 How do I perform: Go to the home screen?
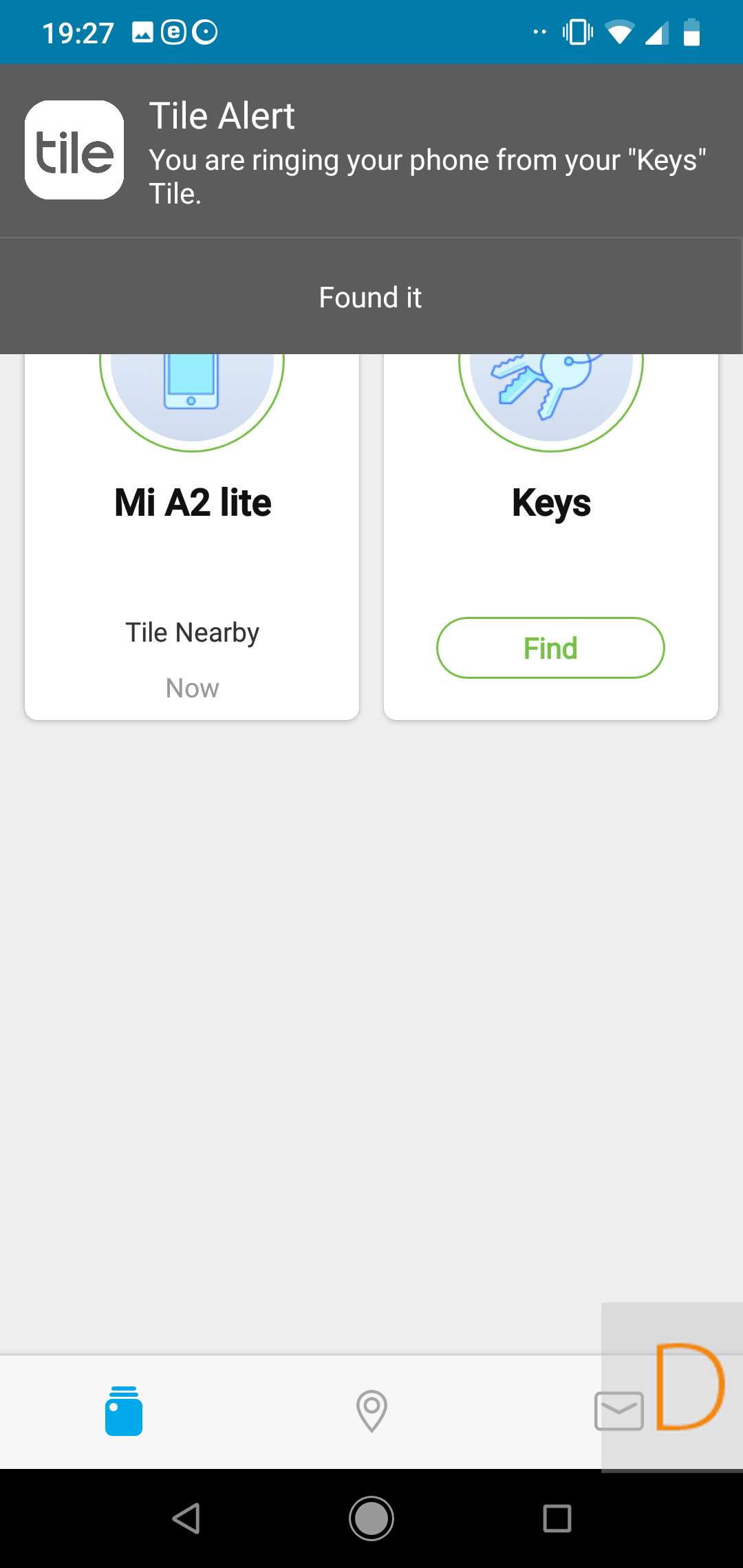(371, 1518)
